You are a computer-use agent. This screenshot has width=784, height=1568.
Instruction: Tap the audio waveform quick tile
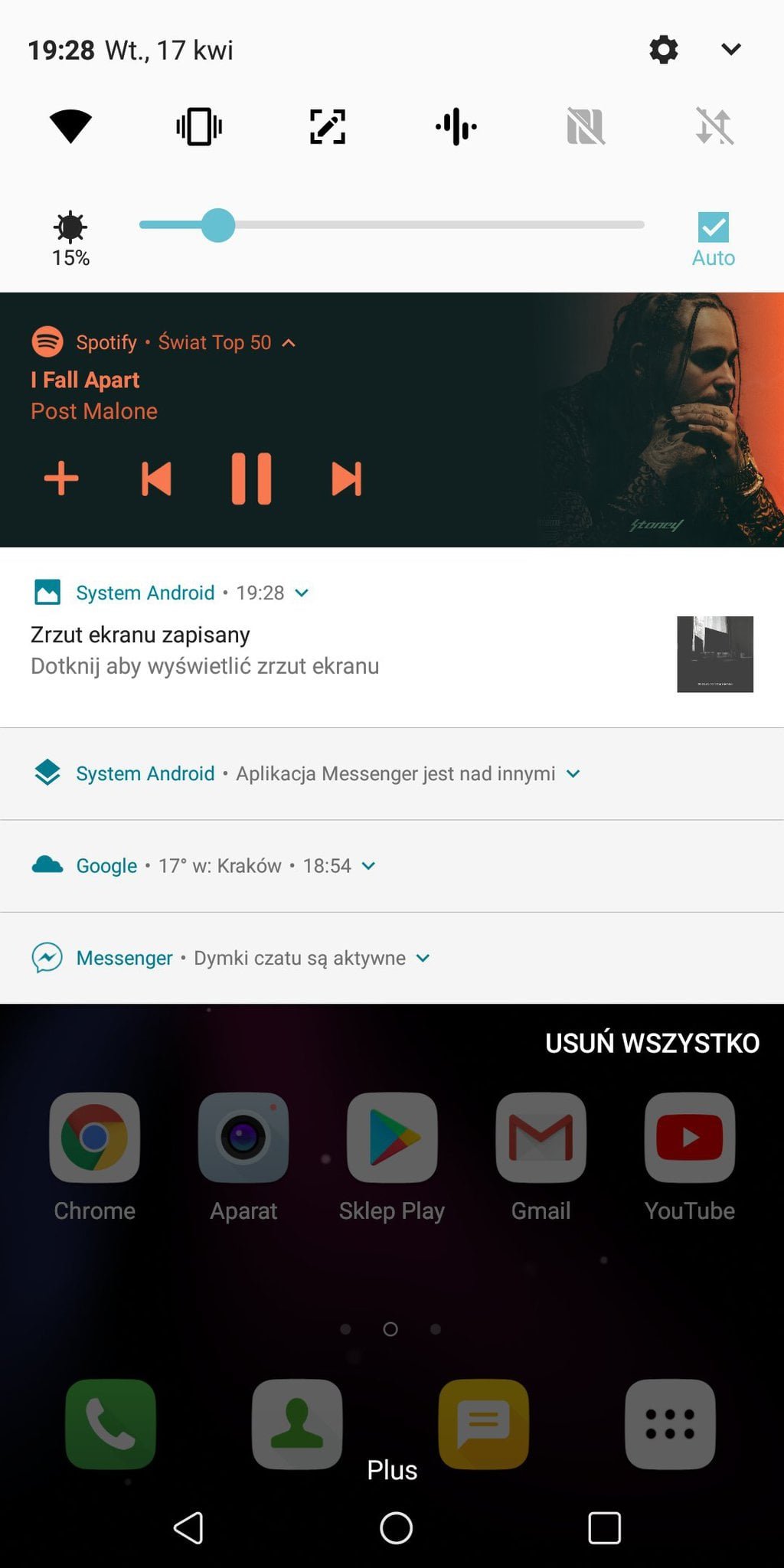[456, 126]
